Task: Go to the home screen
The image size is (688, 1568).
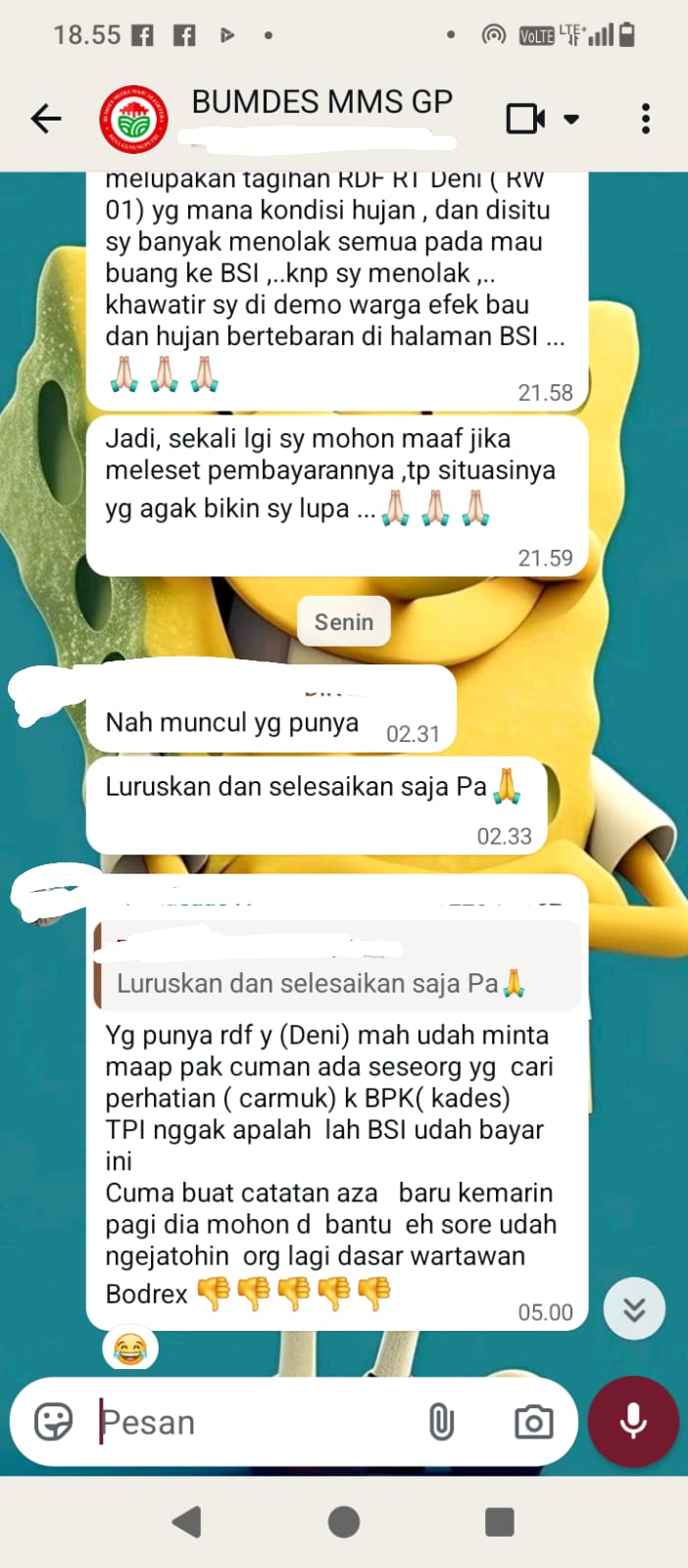Action: click(343, 1522)
